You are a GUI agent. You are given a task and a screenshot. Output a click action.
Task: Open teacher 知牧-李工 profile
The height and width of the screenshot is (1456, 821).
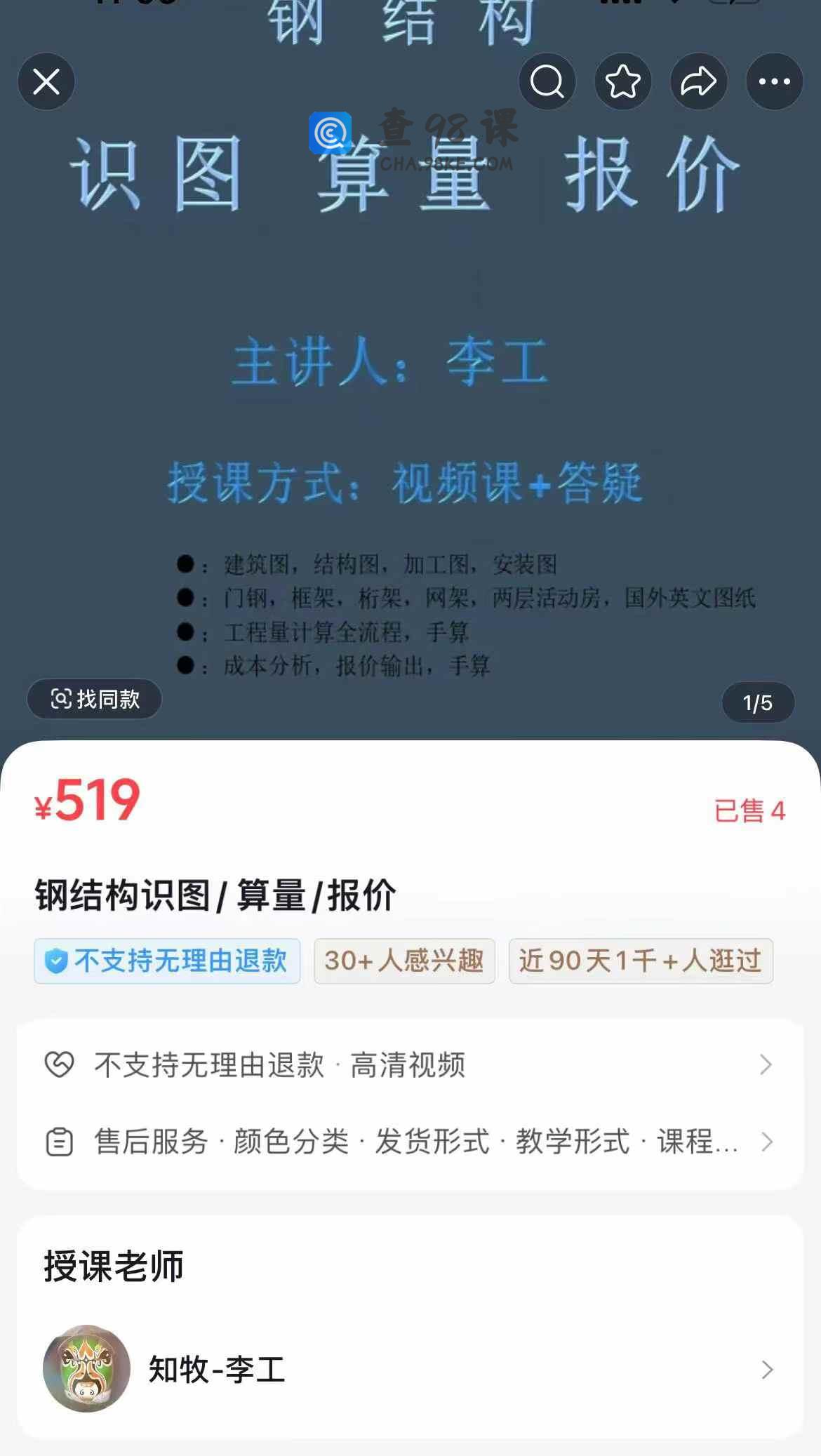tap(410, 1369)
